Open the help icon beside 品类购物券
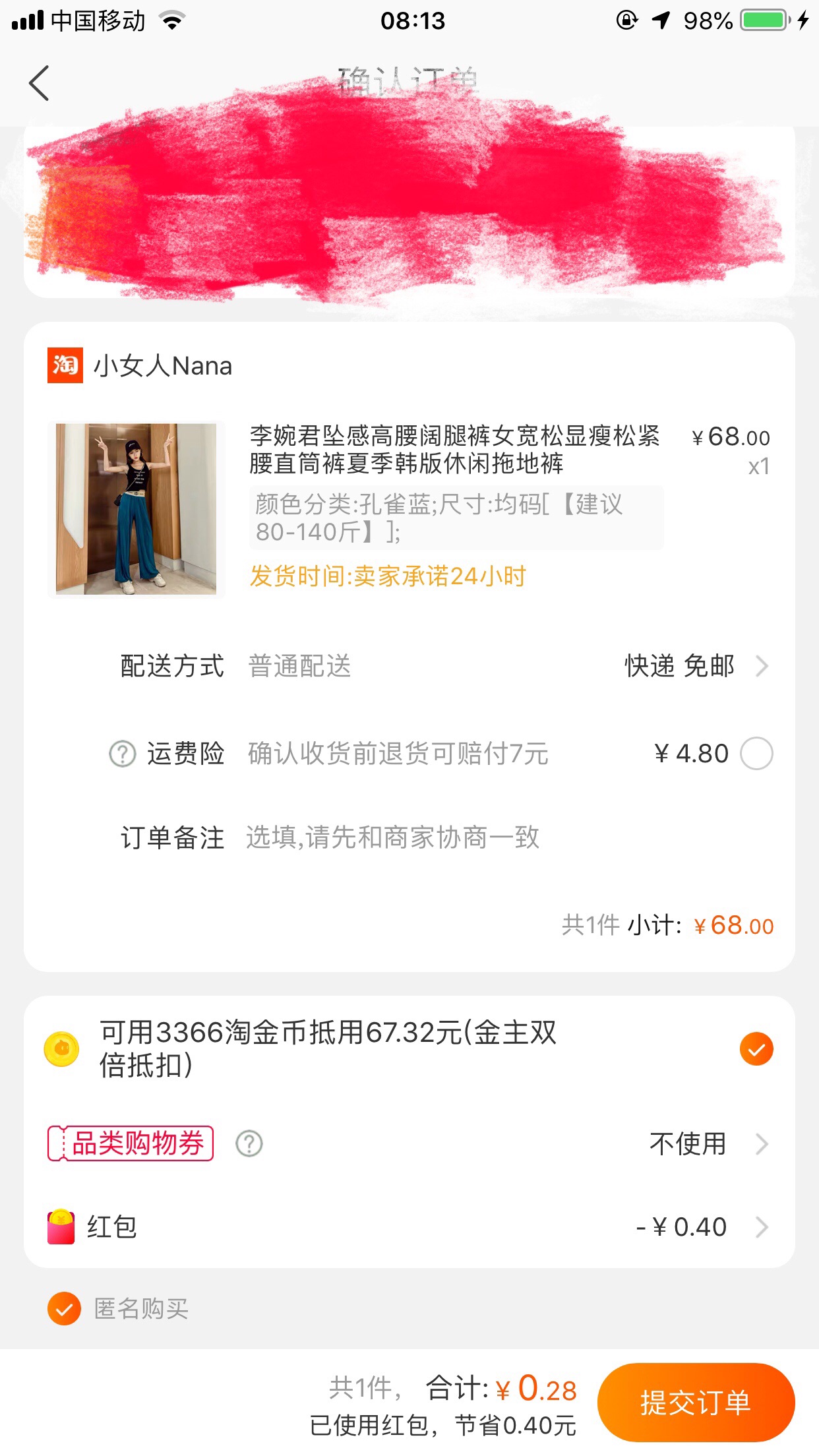819x1456 pixels. pyautogui.click(x=249, y=1143)
